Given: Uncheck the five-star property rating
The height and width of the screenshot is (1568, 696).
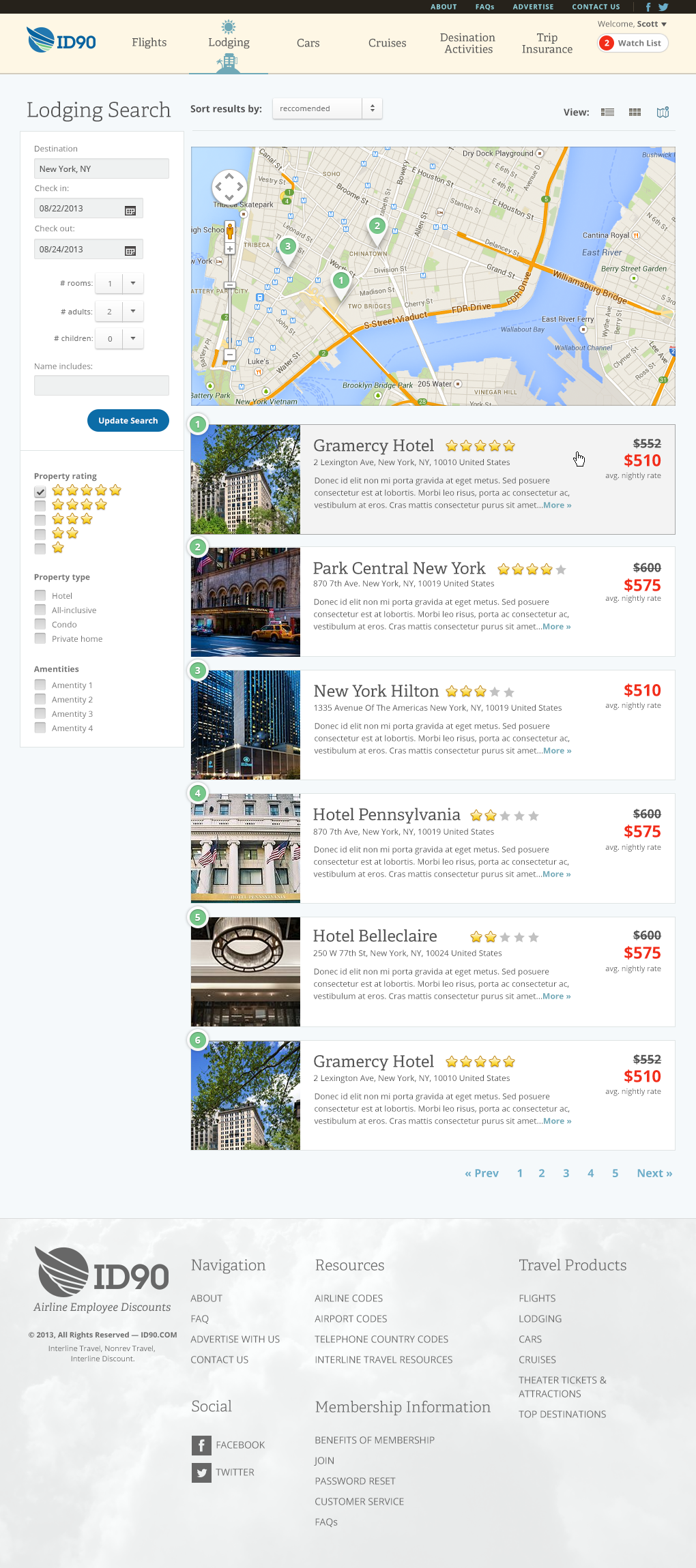Looking at the screenshot, I should tap(40, 492).
